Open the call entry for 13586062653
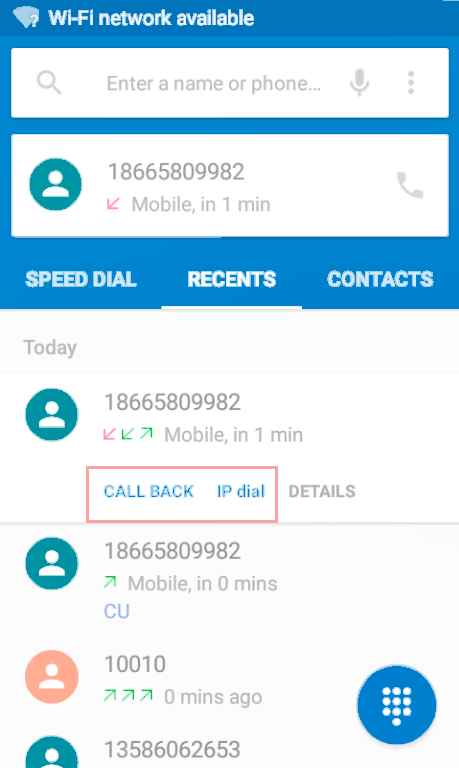Viewport: 459px width, 768px height. coord(229,748)
